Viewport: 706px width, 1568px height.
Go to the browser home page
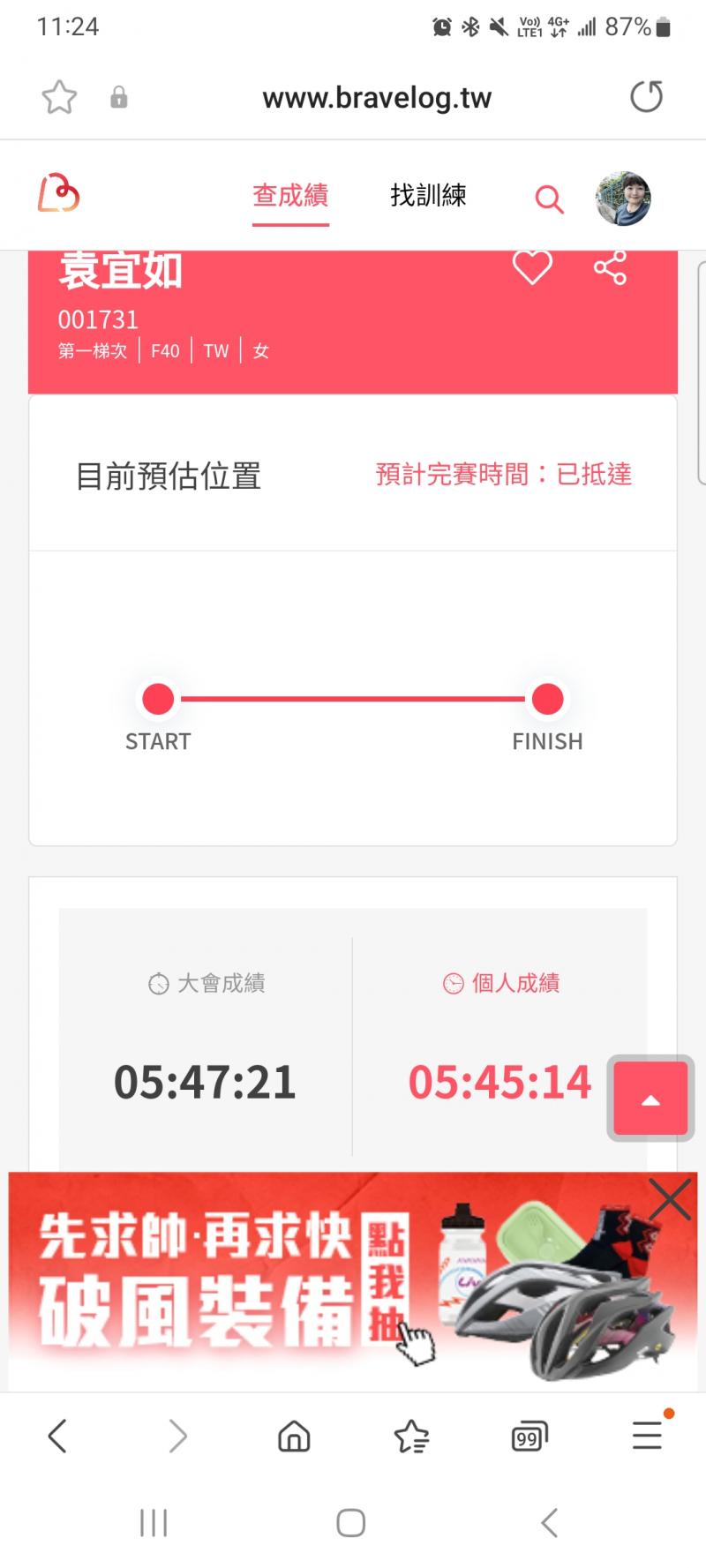click(294, 1437)
